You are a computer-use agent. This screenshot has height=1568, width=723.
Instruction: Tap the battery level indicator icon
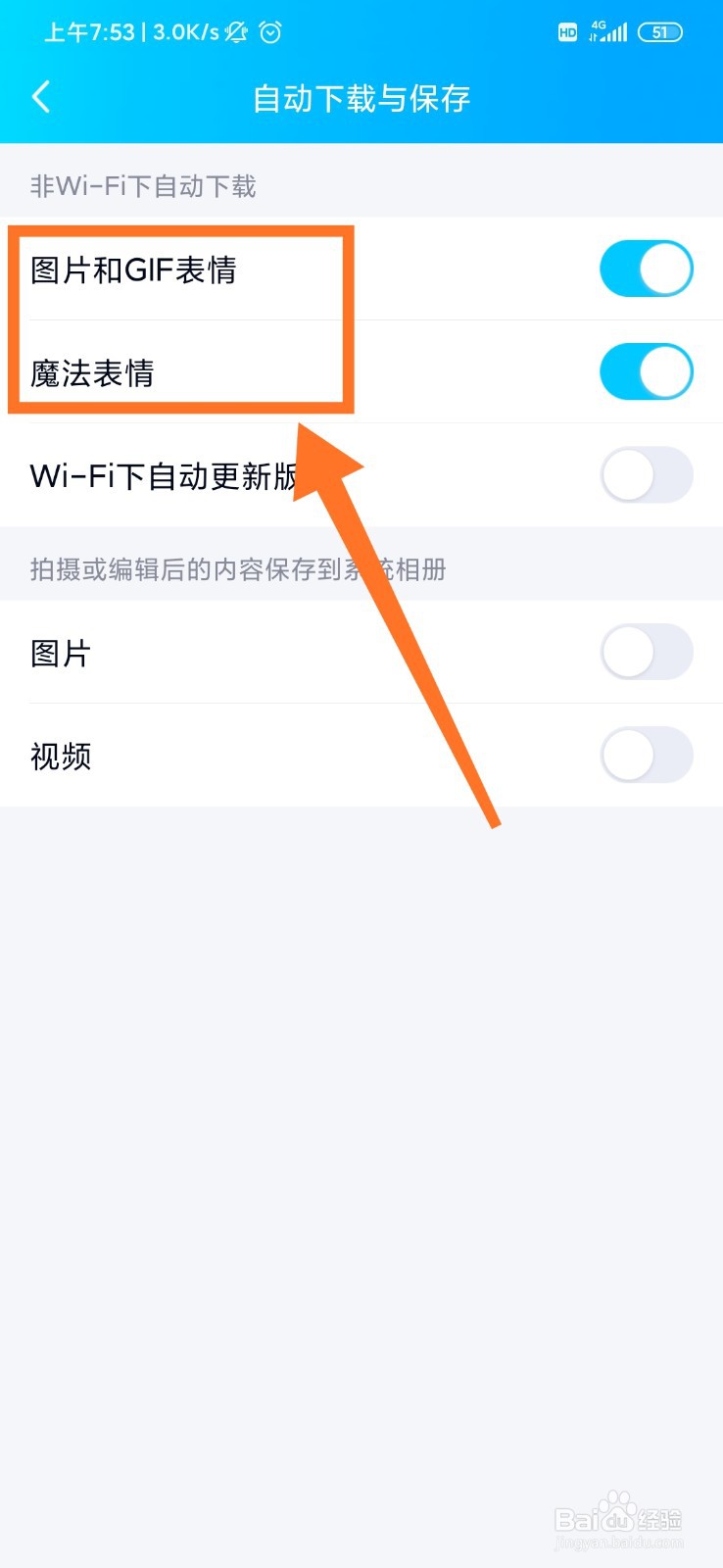[x=660, y=32]
